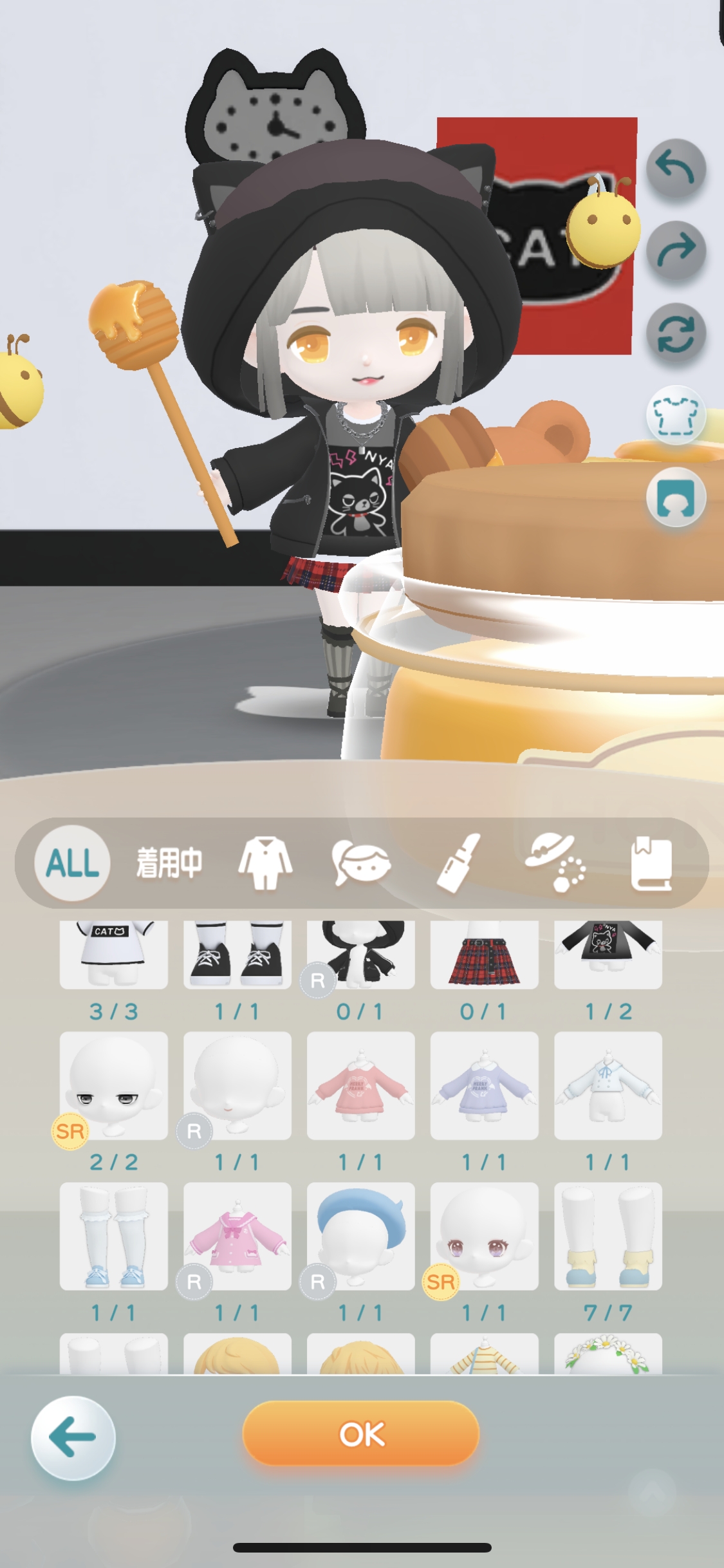Choose the pink sailor dress item
This screenshot has width=724, height=1568.
[x=237, y=1237]
